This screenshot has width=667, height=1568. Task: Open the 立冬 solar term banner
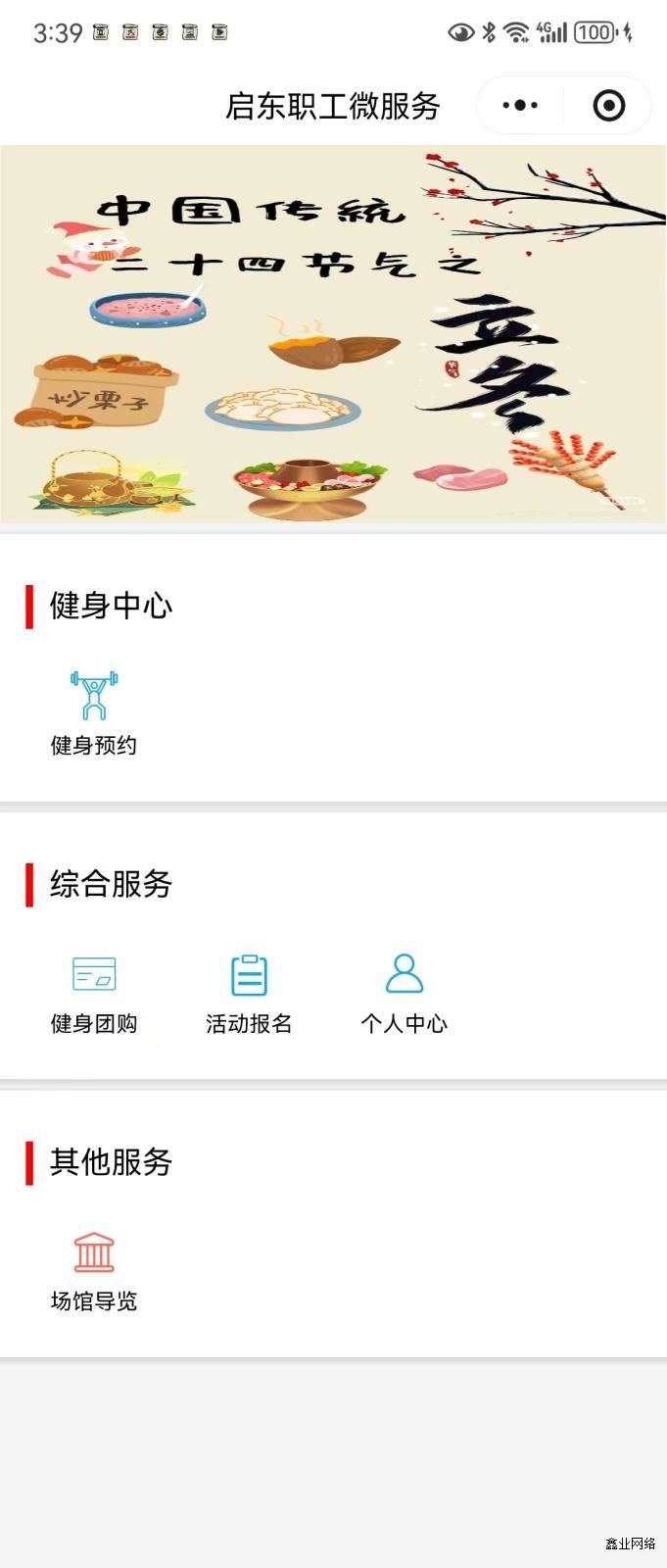point(333,333)
